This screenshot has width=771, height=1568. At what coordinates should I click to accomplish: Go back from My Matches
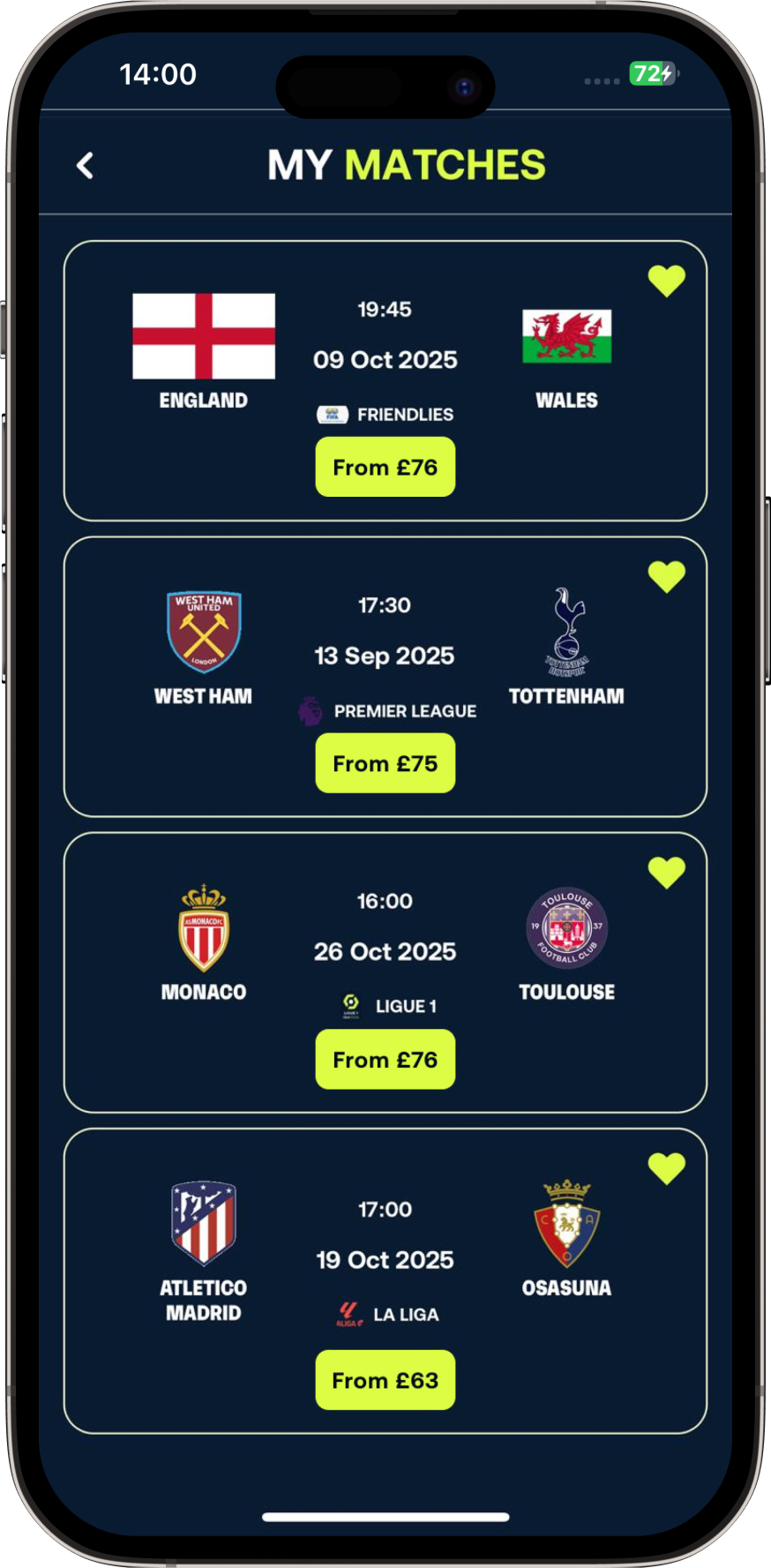(85, 165)
